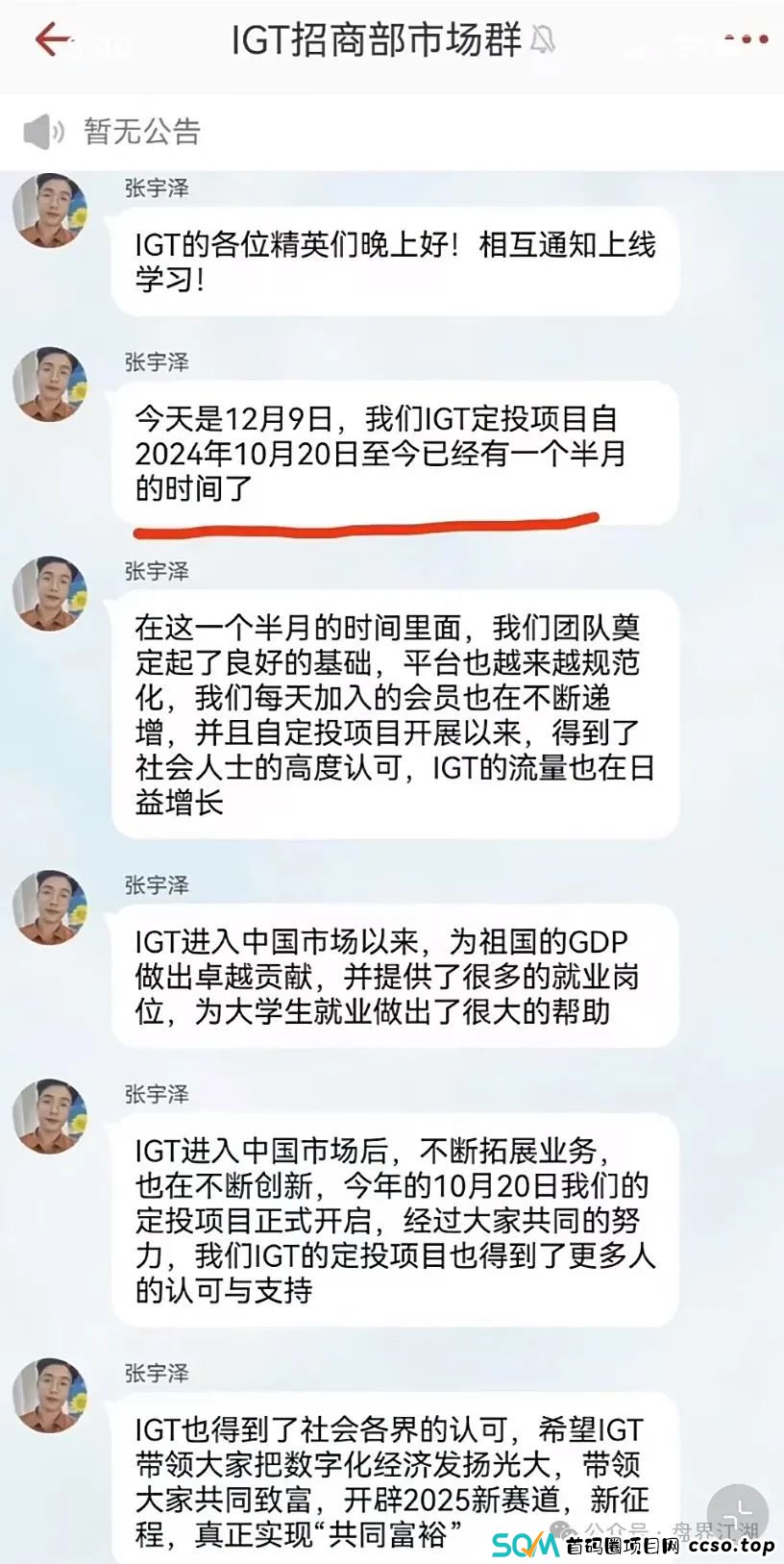Tap 张宇泽's avatar next to the first message
The width and height of the screenshot is (784, 1564).
click(x=50, y=210)
